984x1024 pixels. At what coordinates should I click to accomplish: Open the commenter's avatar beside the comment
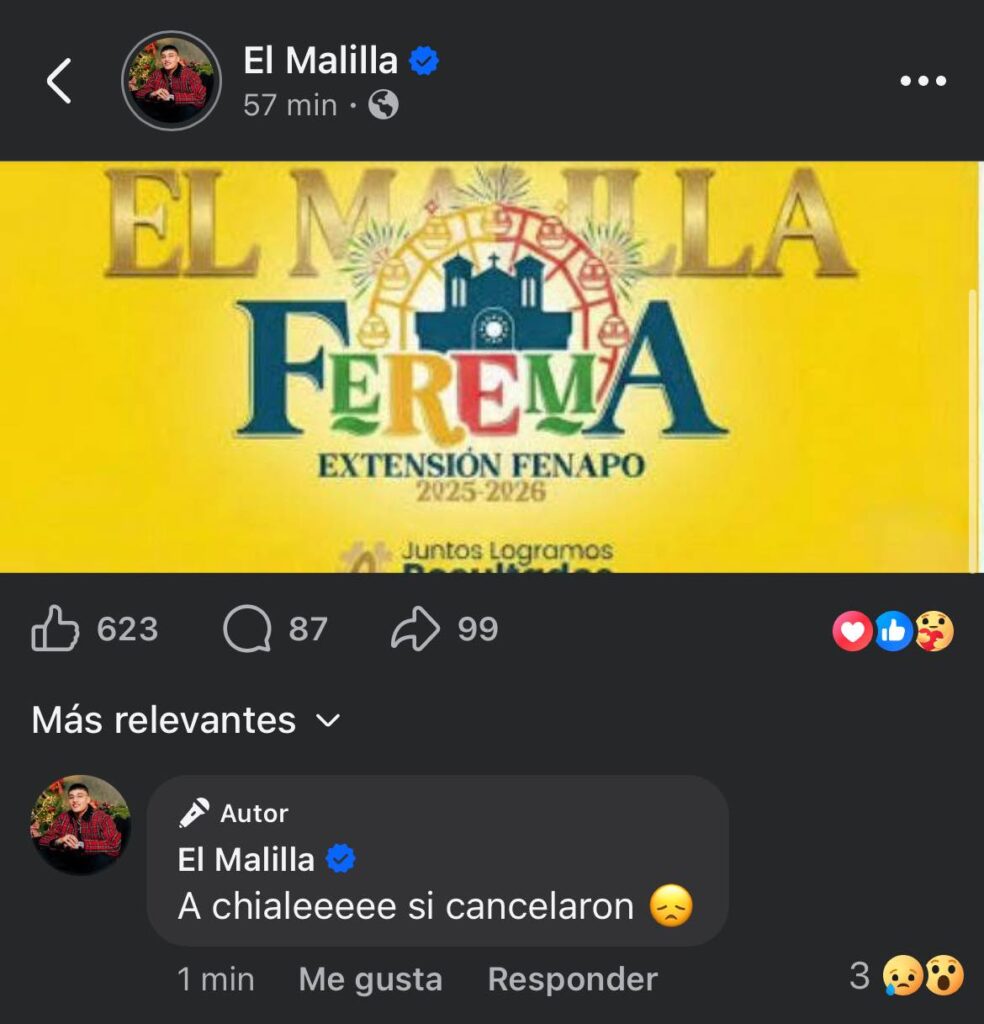click(x=81, y=824)
